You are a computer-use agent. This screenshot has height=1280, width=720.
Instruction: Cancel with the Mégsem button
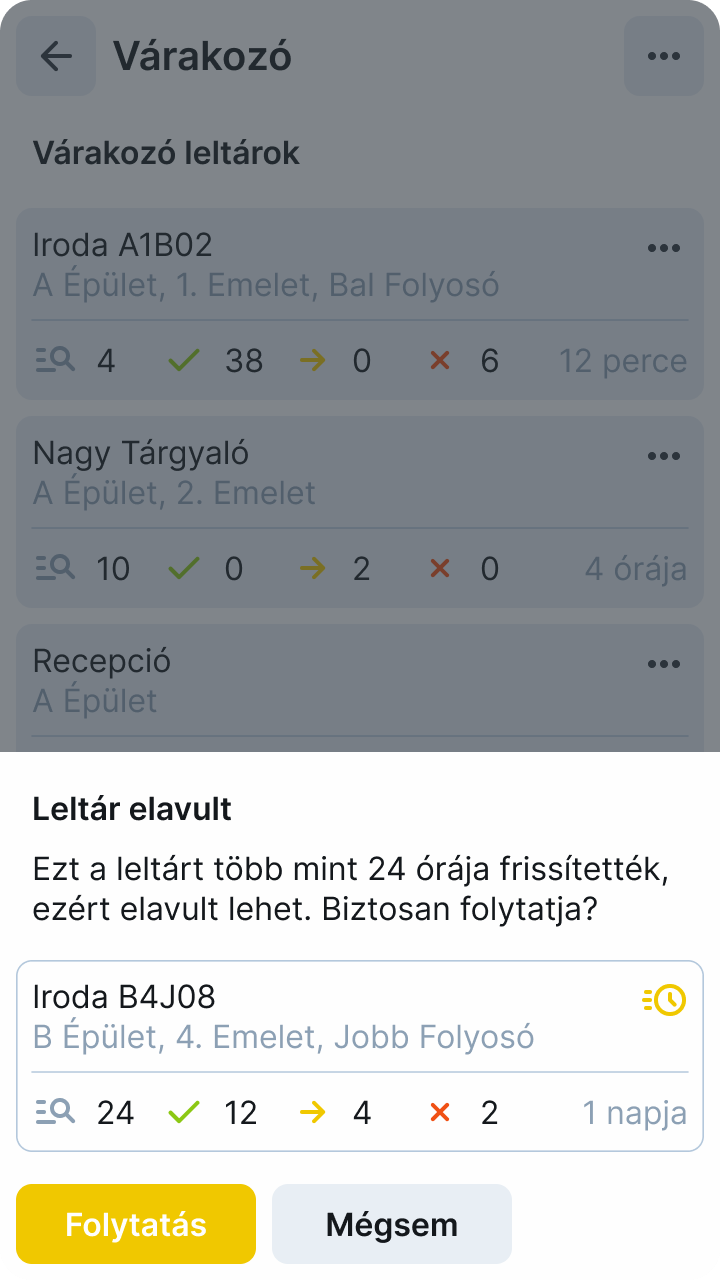click(391, 1224)
